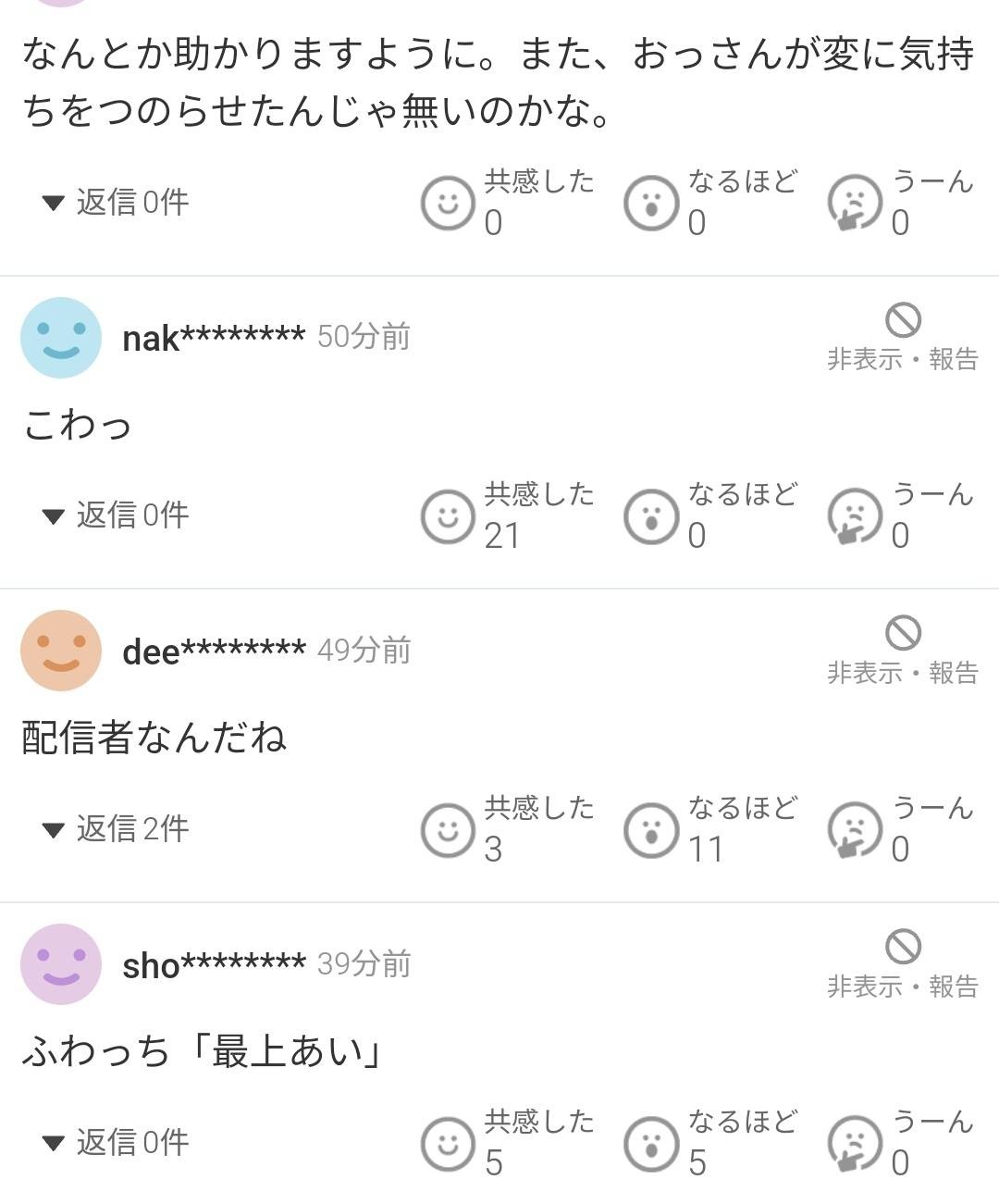Expand replies under the topmost comment
This screenshot has height=1204, width=999.
[x=117, y=202]
